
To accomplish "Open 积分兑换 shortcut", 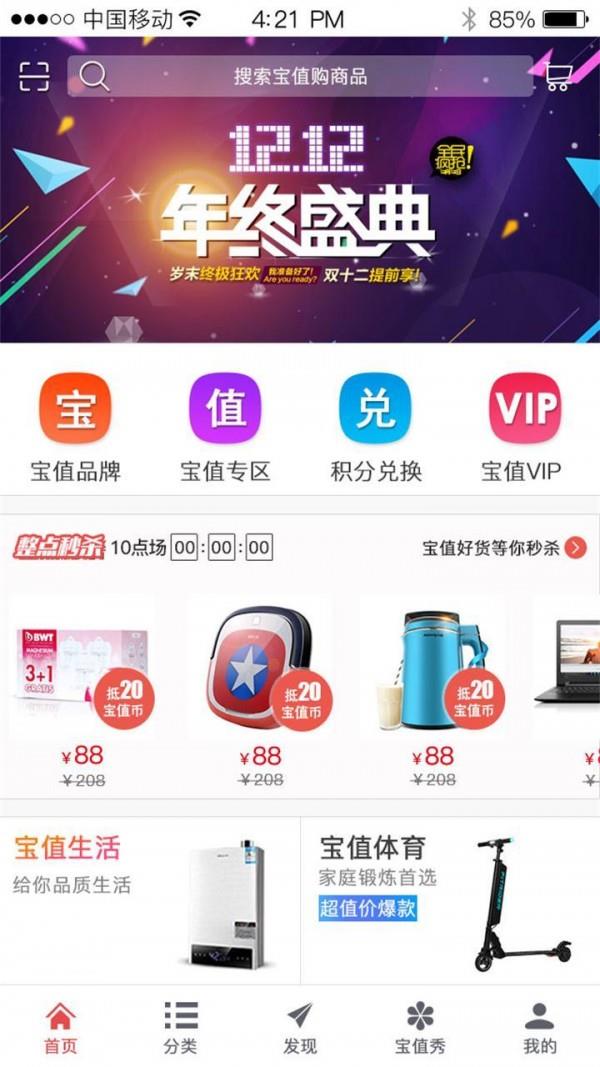I will (375, 427).
